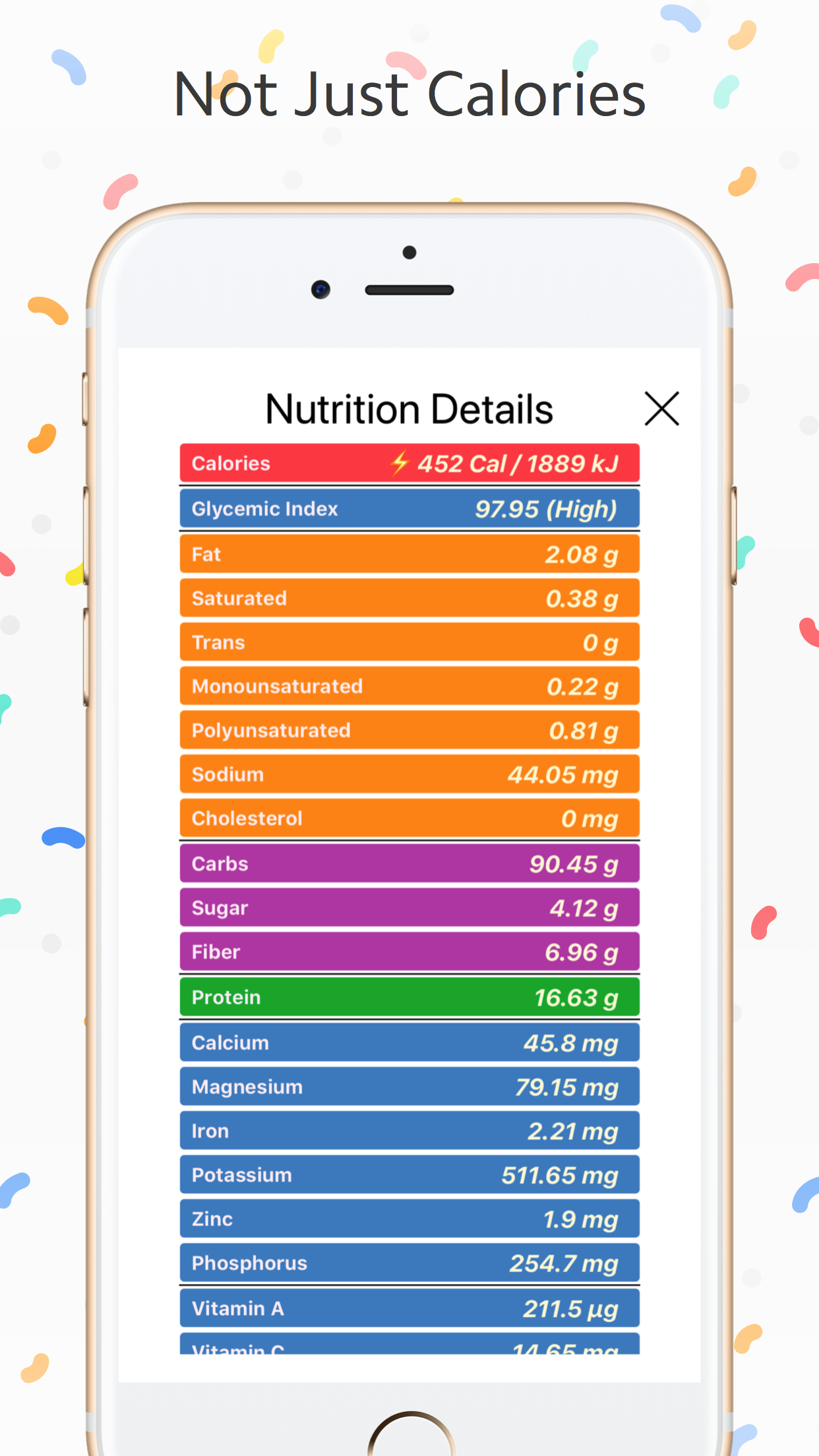Select the Saturated fat row
This screenshot has height=1456, width=819.
click(x=409, y=598)
